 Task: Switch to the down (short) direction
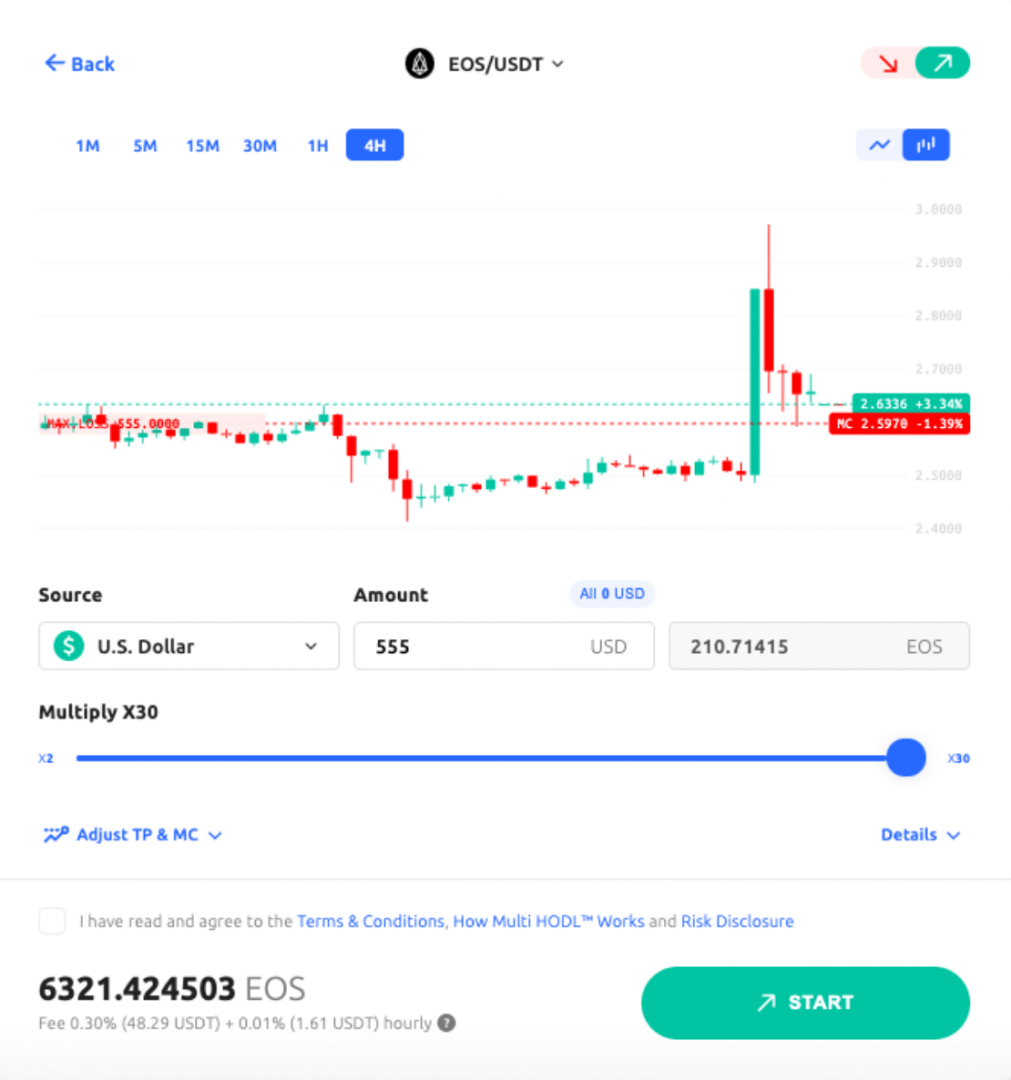click(887, 64)
